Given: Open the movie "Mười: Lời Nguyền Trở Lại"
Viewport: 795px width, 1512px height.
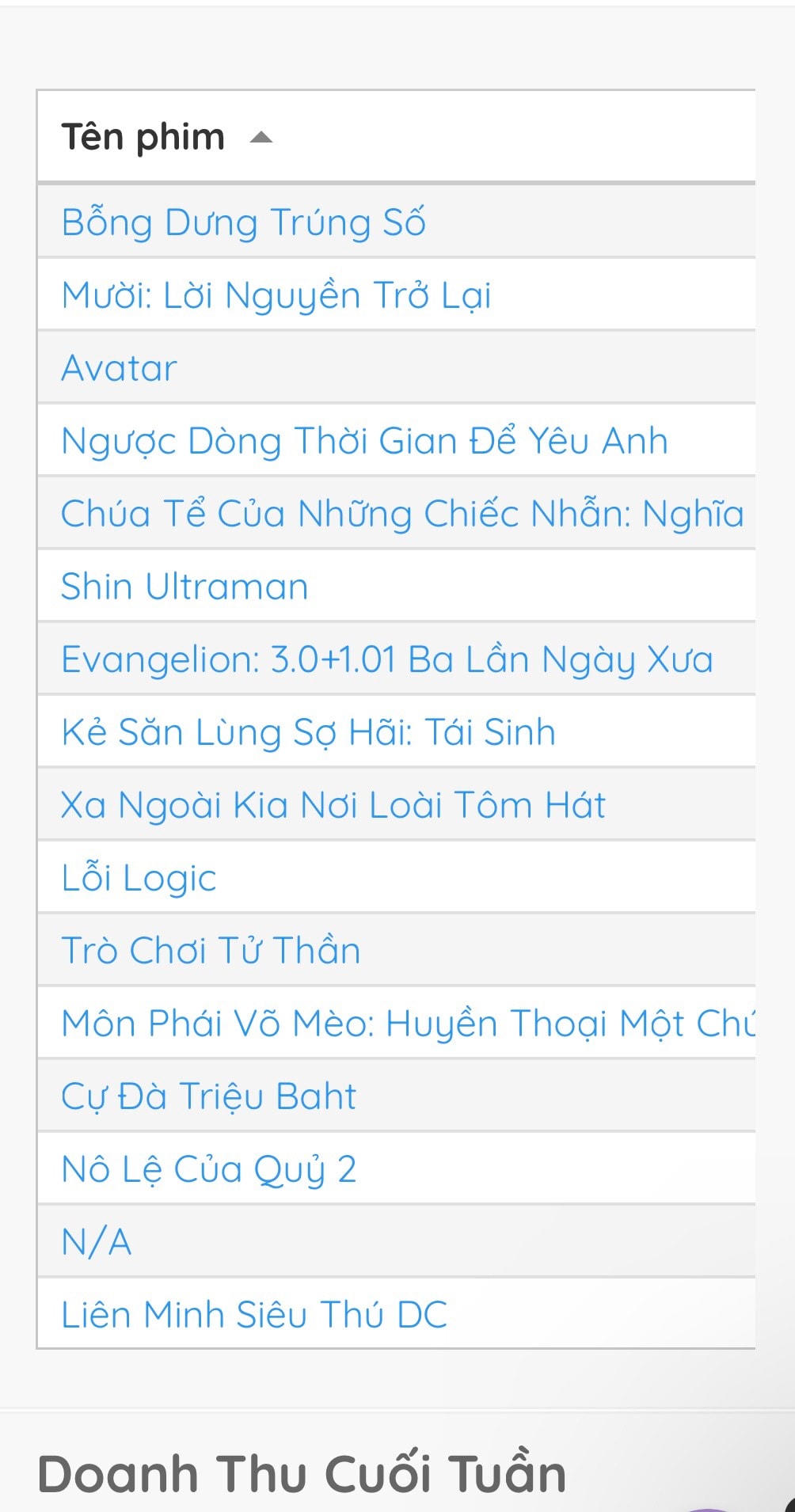Looking at the screenshot, I should (x=277, y=294).
